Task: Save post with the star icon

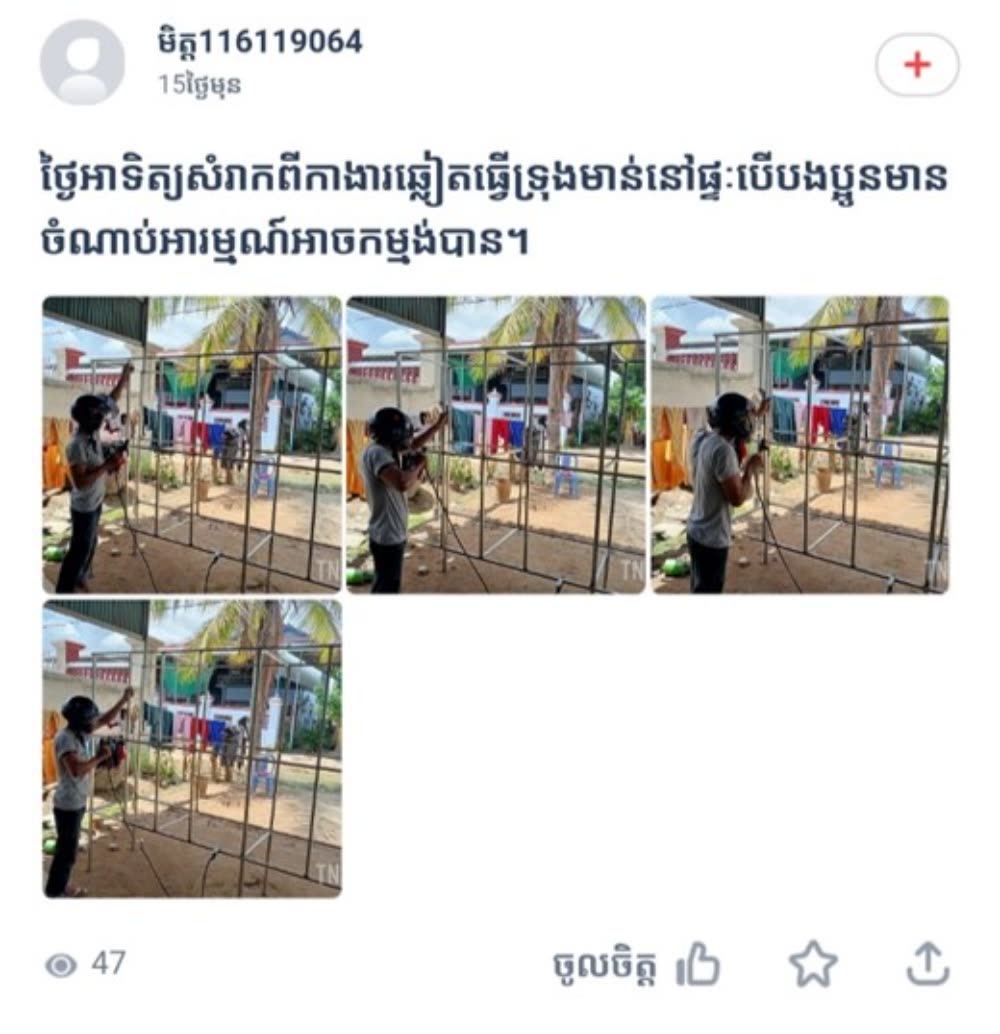Action: pyautogui.click(x=812, y=965)
